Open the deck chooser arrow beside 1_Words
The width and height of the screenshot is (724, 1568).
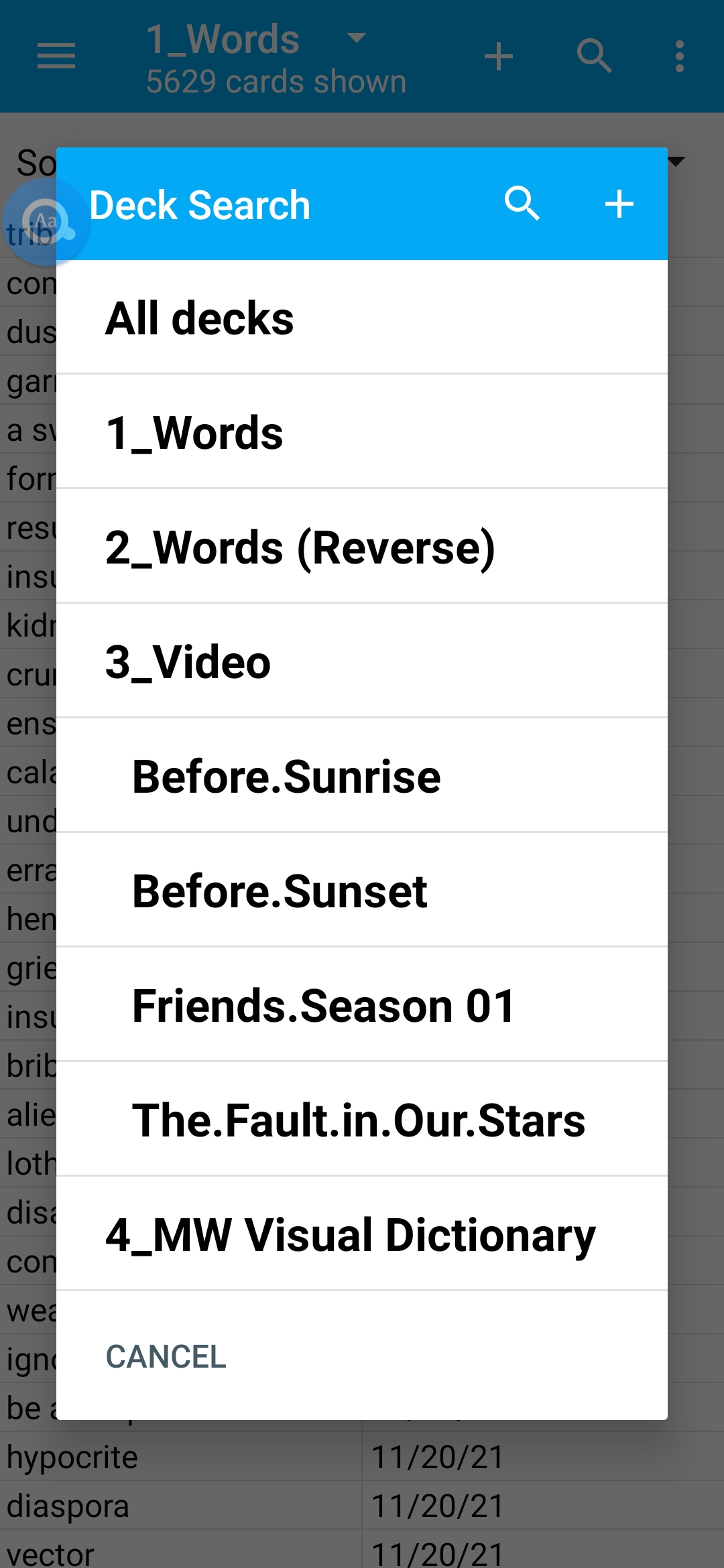(356, 38)
